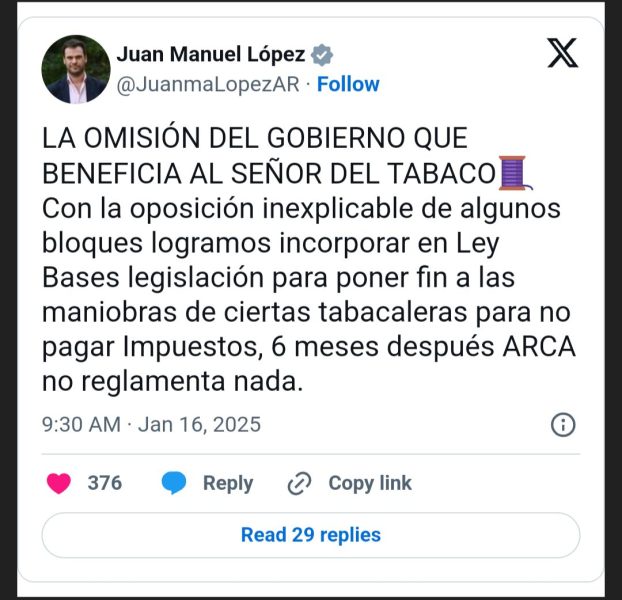Open the X logo link
This screenshot has width=622, height=600.
(x=562, y=52)
